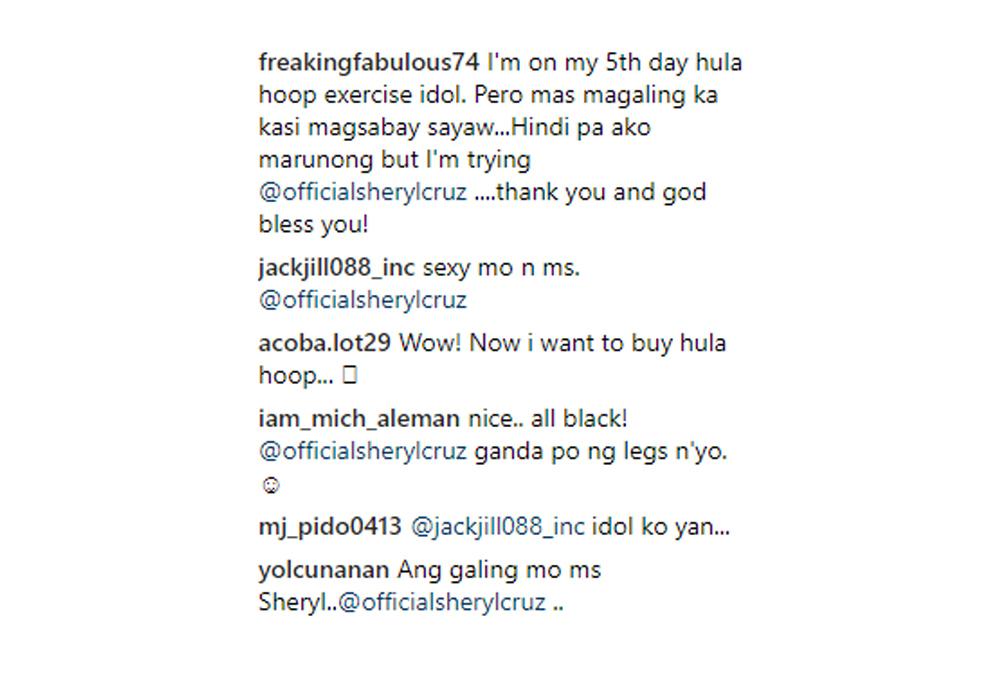The image size is (1000, 675).
Task: Go to yolcunanan's profile
Action: click(323, 571)
